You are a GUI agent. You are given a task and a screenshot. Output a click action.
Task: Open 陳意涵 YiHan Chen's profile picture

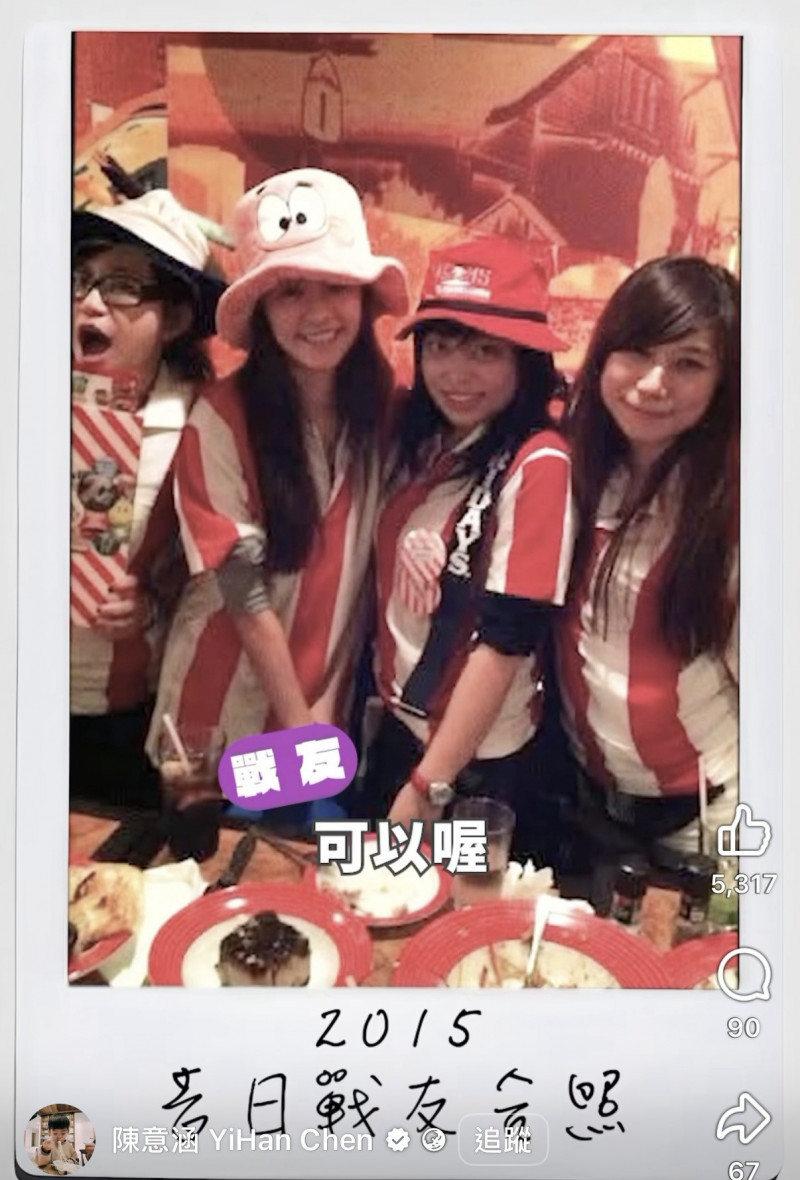click(x=60, y=1140)
